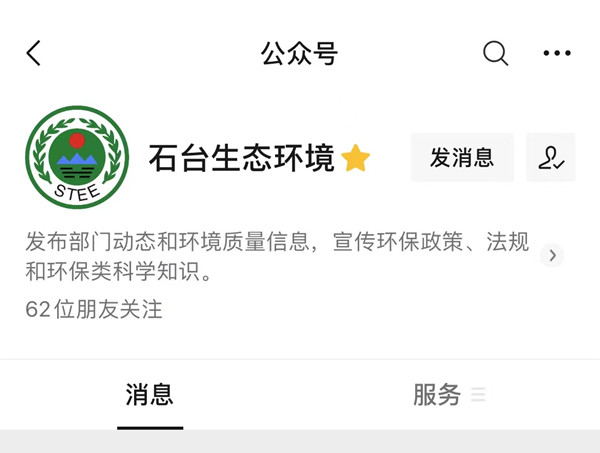Open the three-dot overflow menu
The image size is (600, 453).
tap(557, 53)
